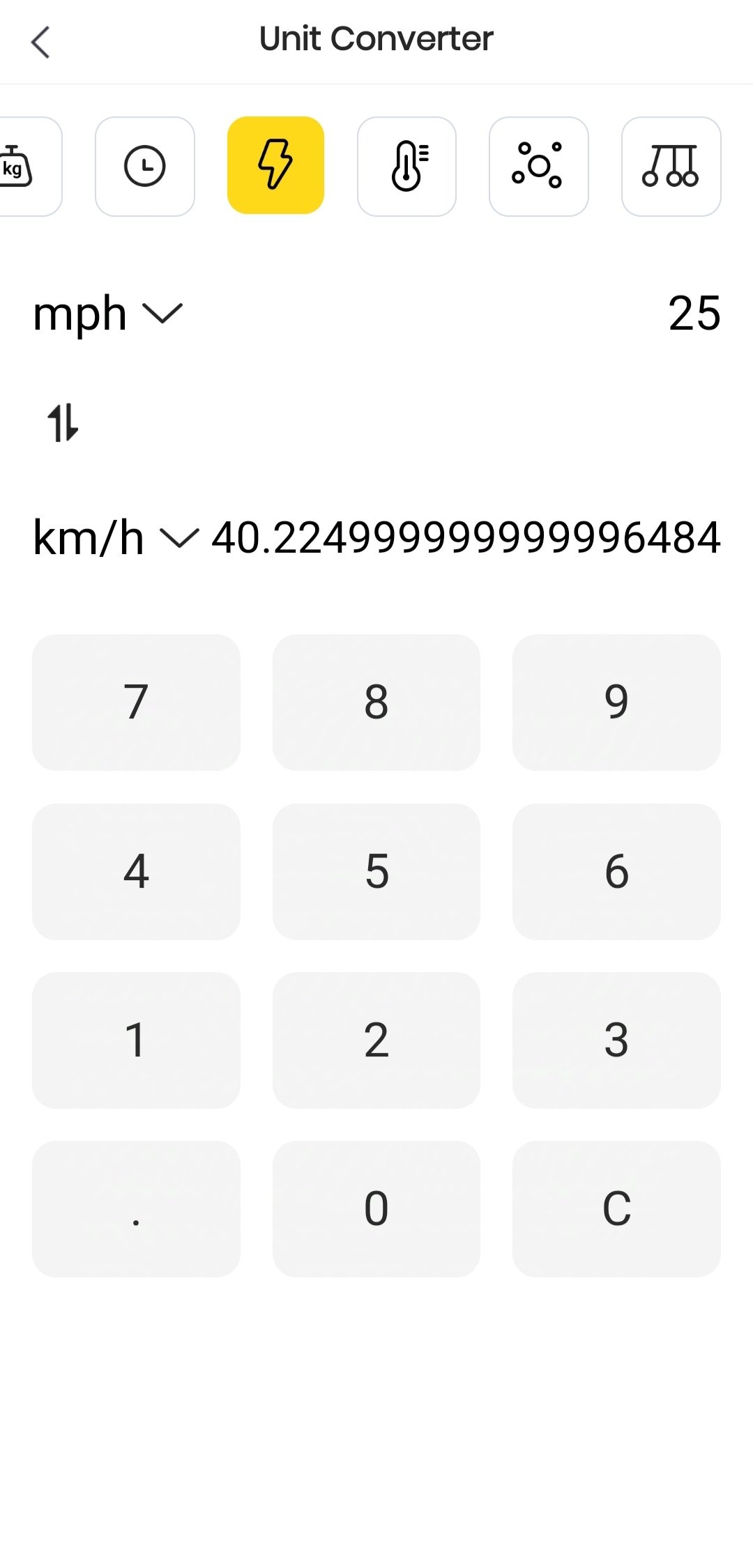Enter digit 5 on keypad
Image resolution: width=753 pixels, height=1568 pixels.
point(376,871)
